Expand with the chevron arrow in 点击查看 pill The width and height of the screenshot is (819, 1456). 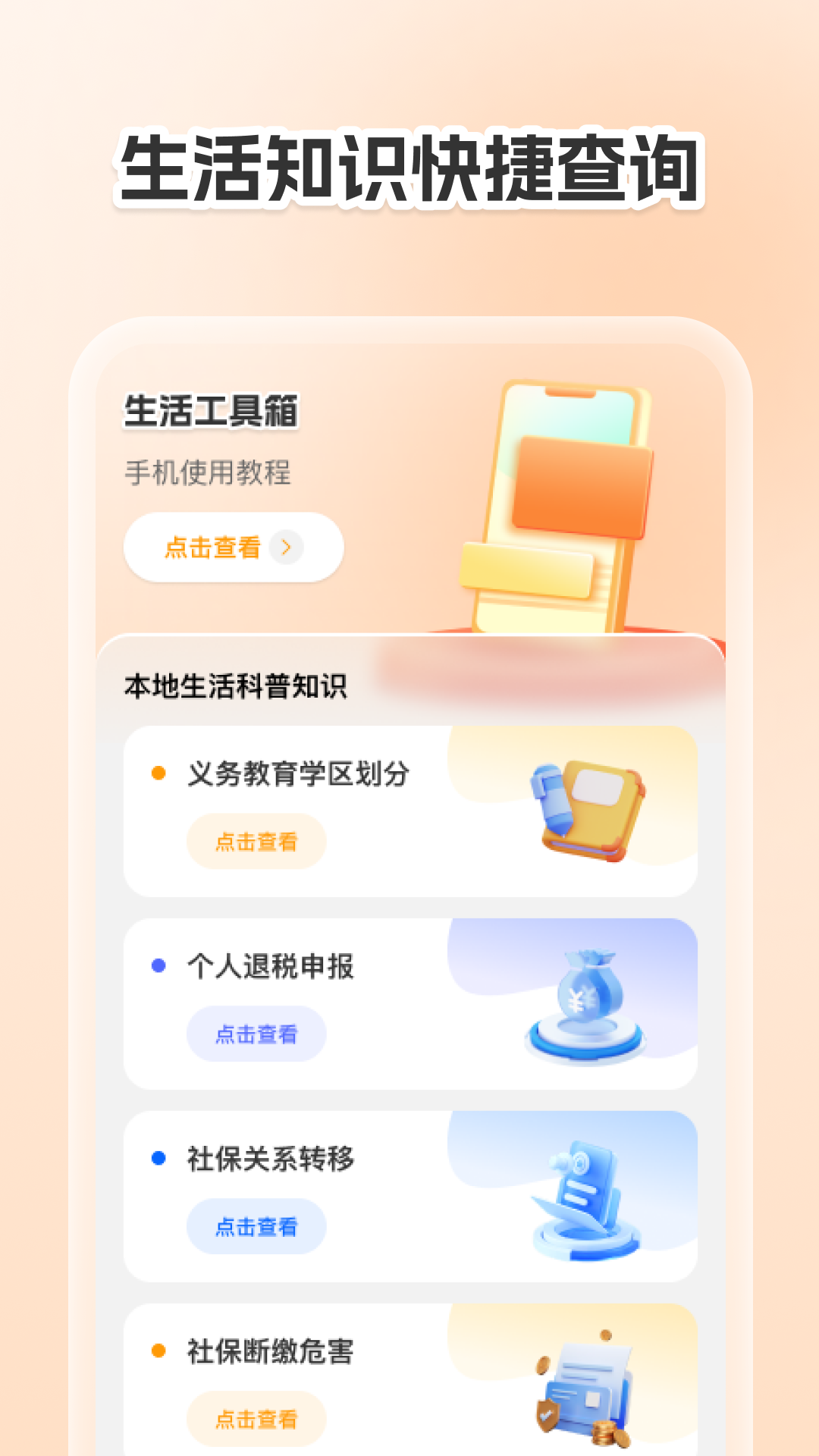[x=288, y=547]
